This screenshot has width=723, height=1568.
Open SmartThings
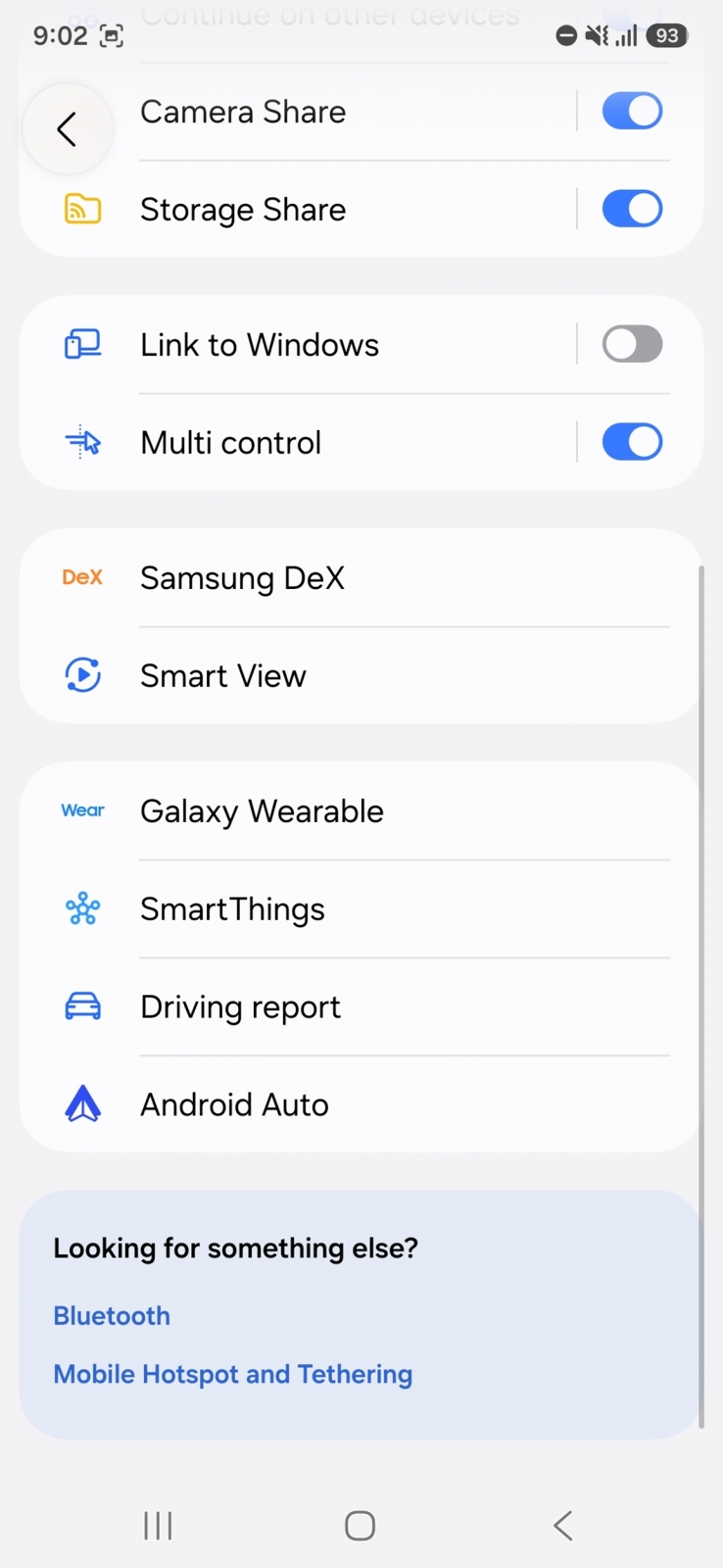coord(361,909)
